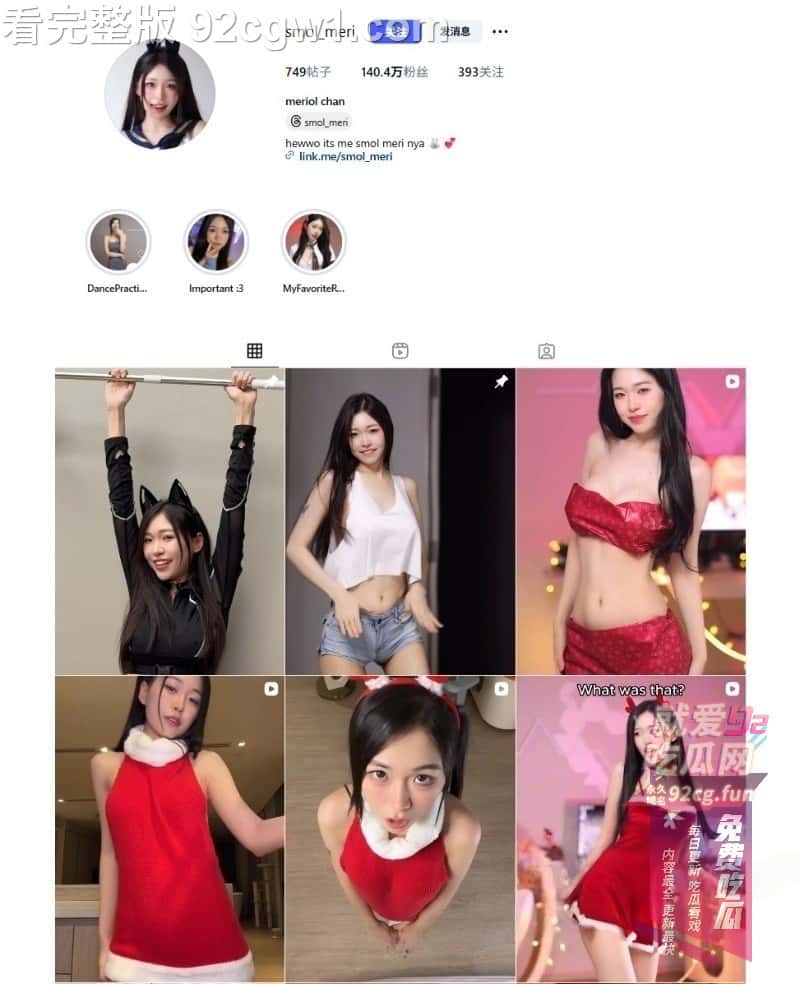Open the pinned white top post

(400, 521)
